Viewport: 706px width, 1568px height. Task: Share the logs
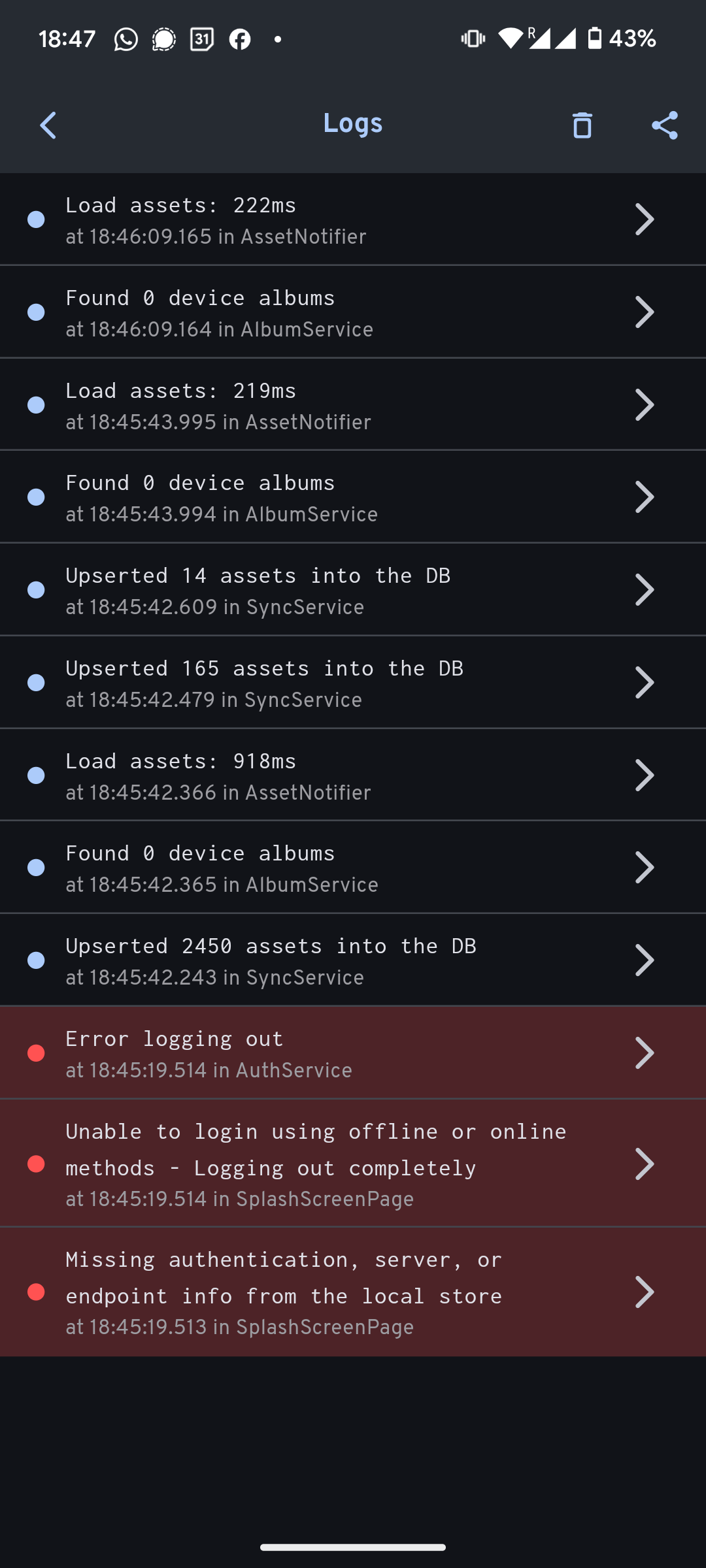[x=664, y=125]
